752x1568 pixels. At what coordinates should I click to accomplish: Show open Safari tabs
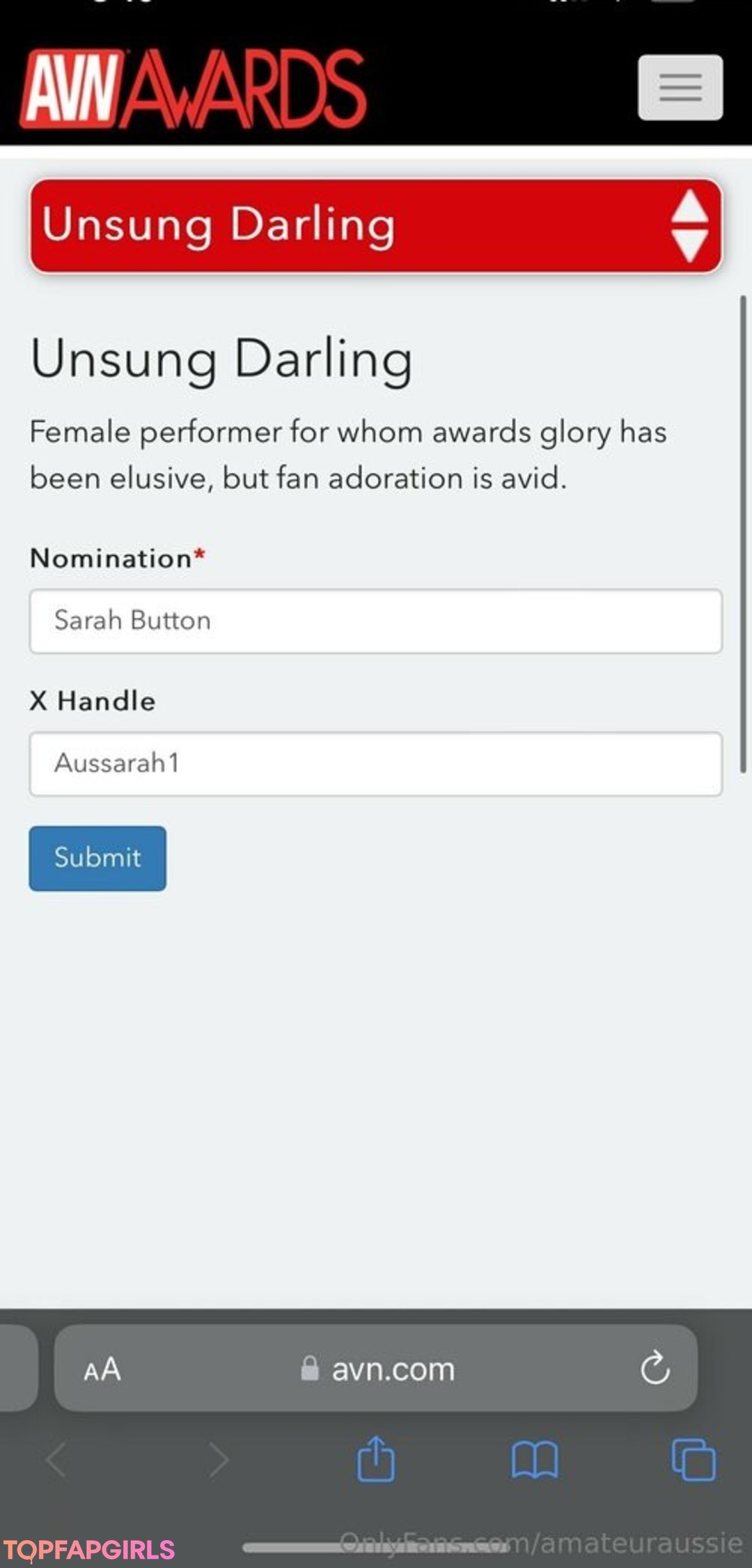(x=694, y=1459)
